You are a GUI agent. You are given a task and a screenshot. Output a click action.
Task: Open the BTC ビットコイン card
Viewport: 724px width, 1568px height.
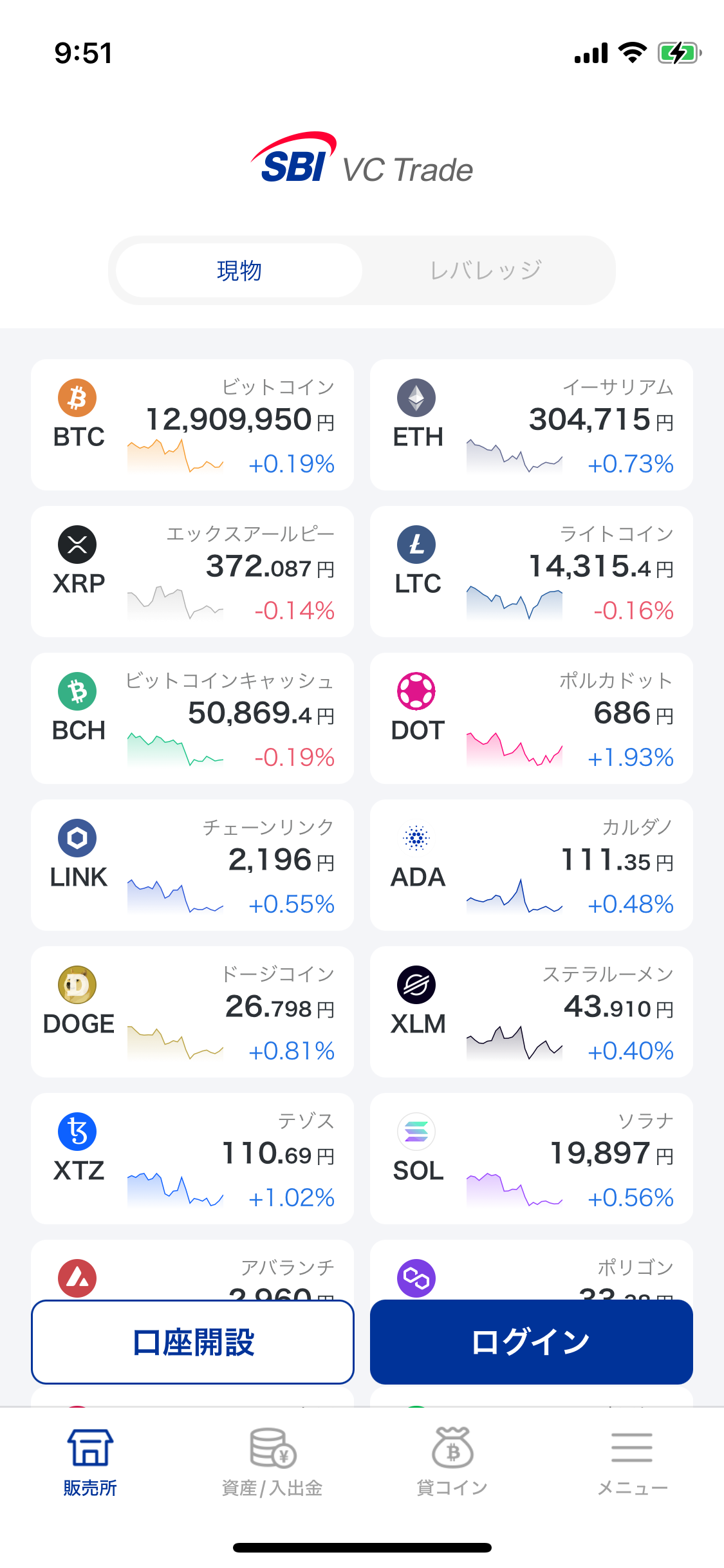(x=192, y=425)
